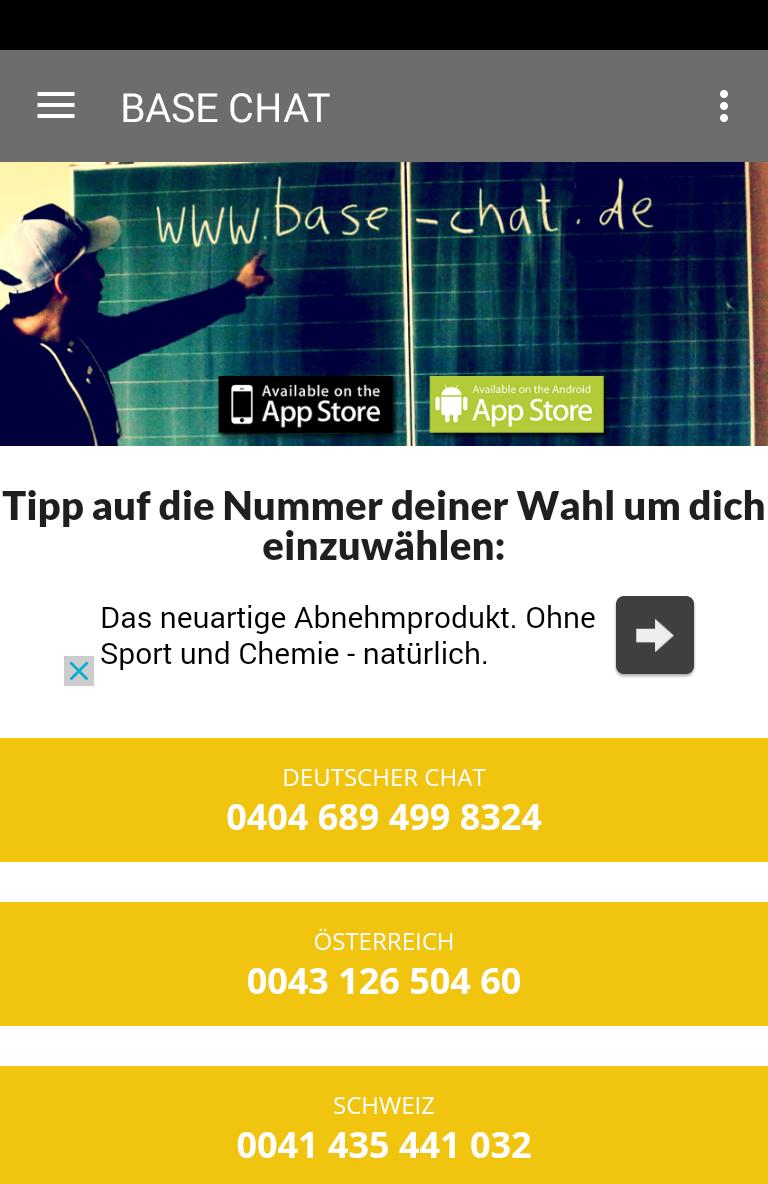The height and width of the screenshot is (1184, 768).
Task: Open the overflow menu
Action: [723, 106]
